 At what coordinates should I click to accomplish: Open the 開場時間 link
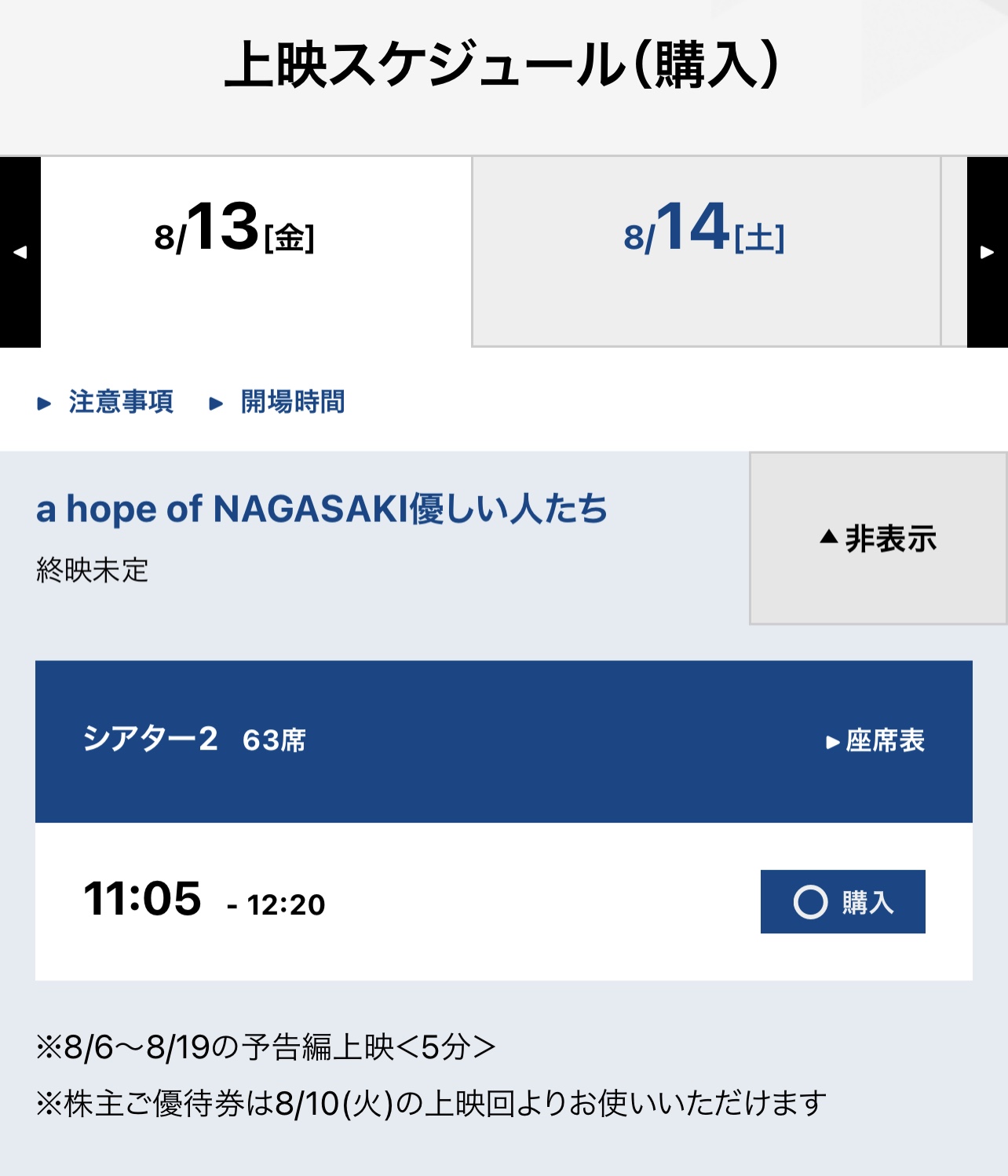coord(292,402)
